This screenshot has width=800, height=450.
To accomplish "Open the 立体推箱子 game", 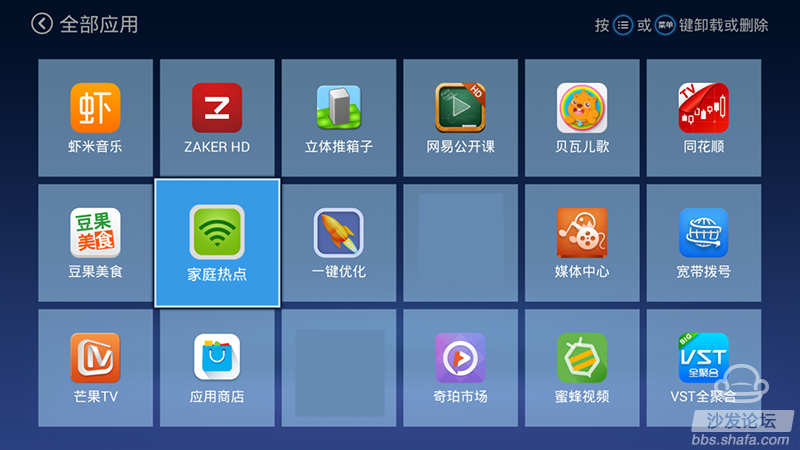I will click(x=339, y=117).
